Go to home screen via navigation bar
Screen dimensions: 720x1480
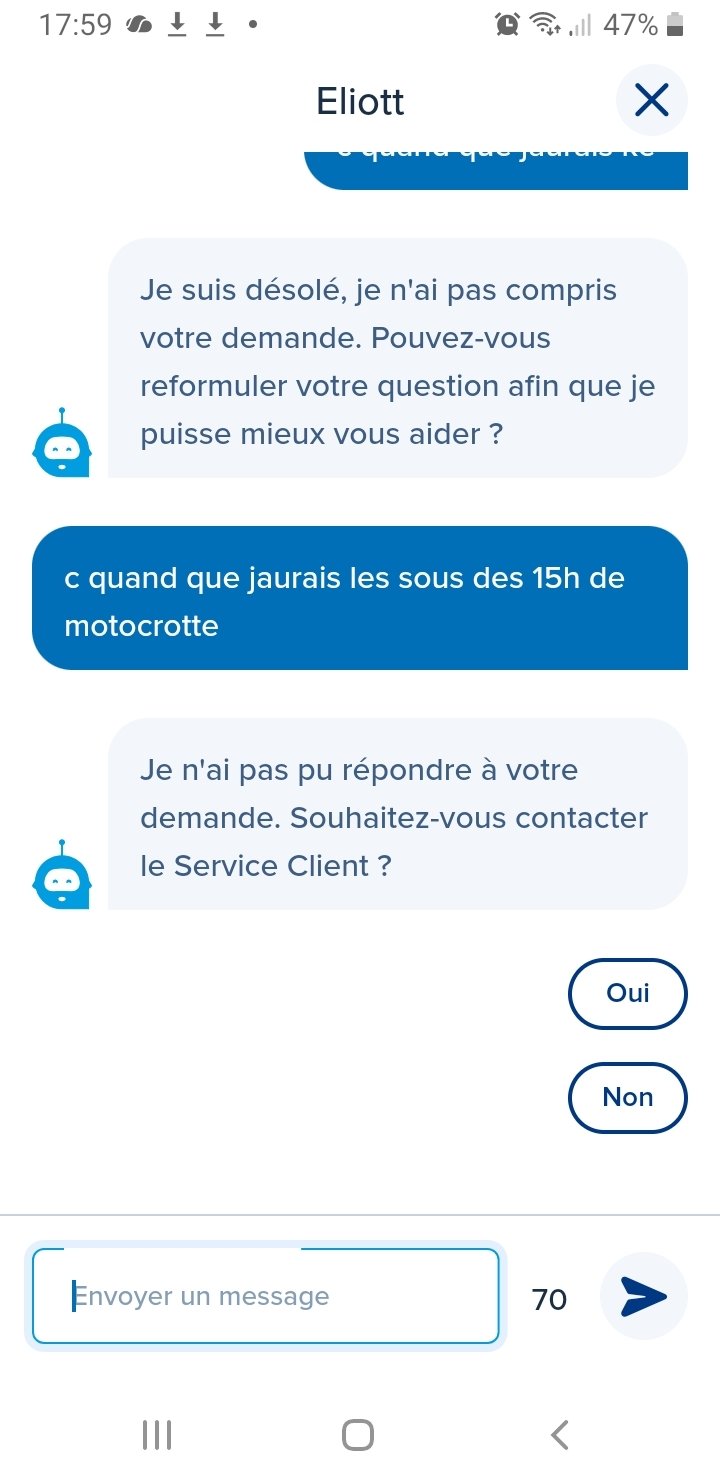coord(358,1435)
